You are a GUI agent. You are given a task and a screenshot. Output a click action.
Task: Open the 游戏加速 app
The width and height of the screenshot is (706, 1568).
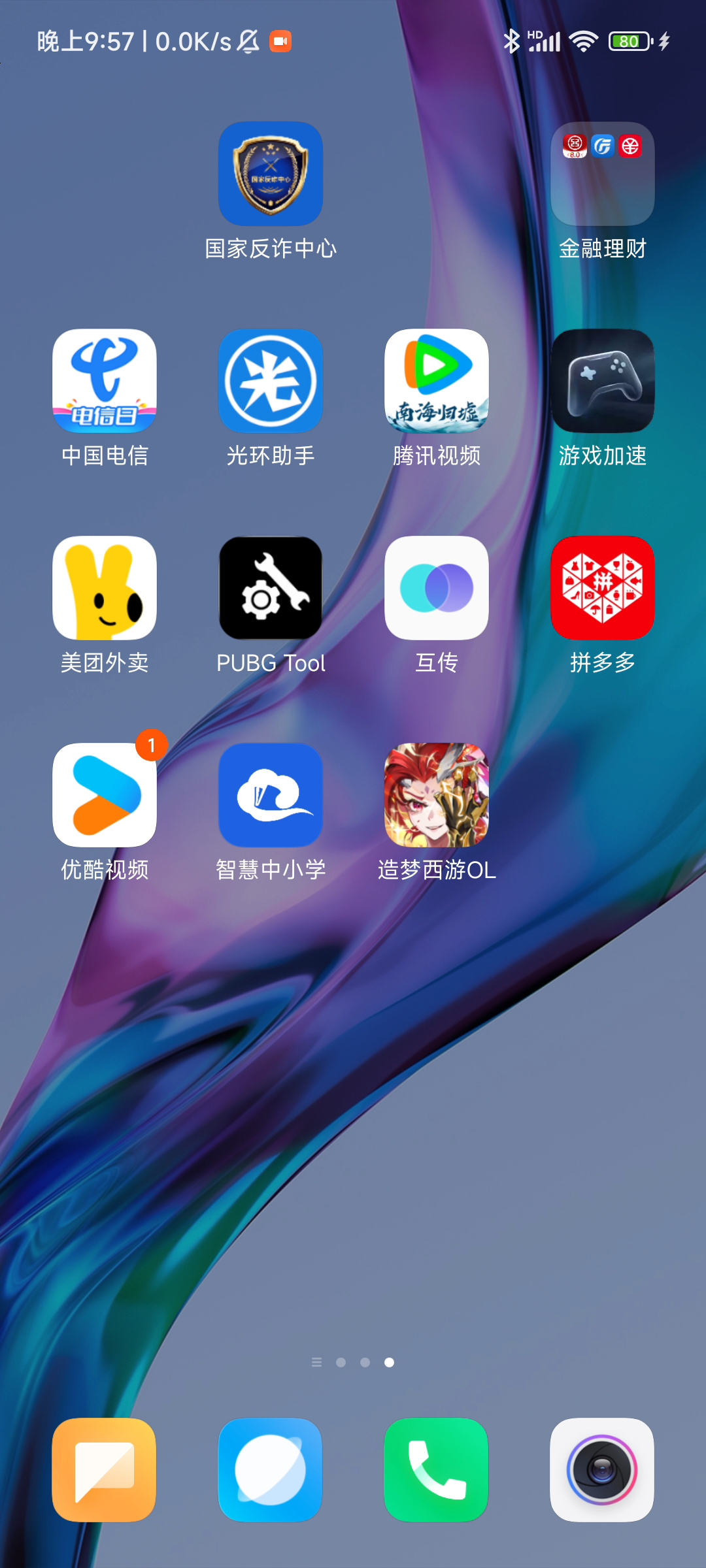602,381
